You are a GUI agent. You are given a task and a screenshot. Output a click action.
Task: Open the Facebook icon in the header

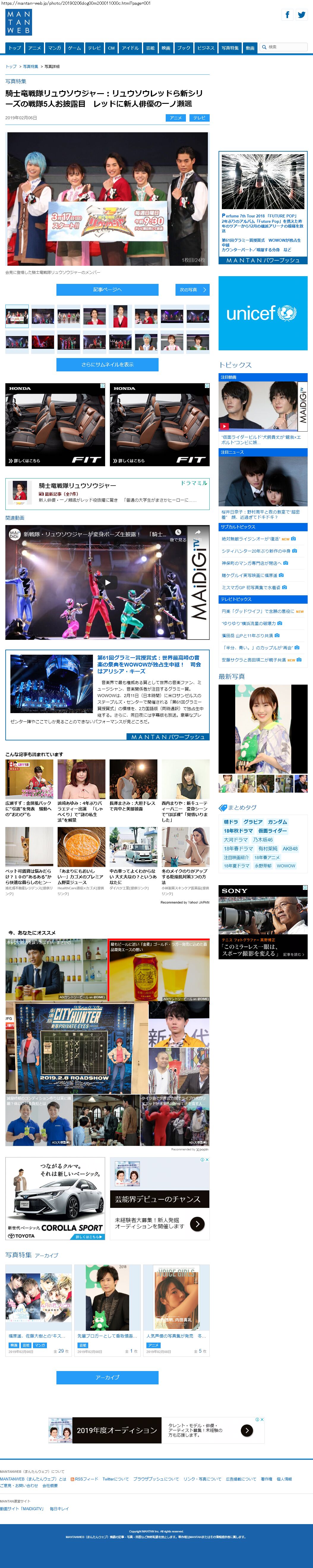point(287,15)
